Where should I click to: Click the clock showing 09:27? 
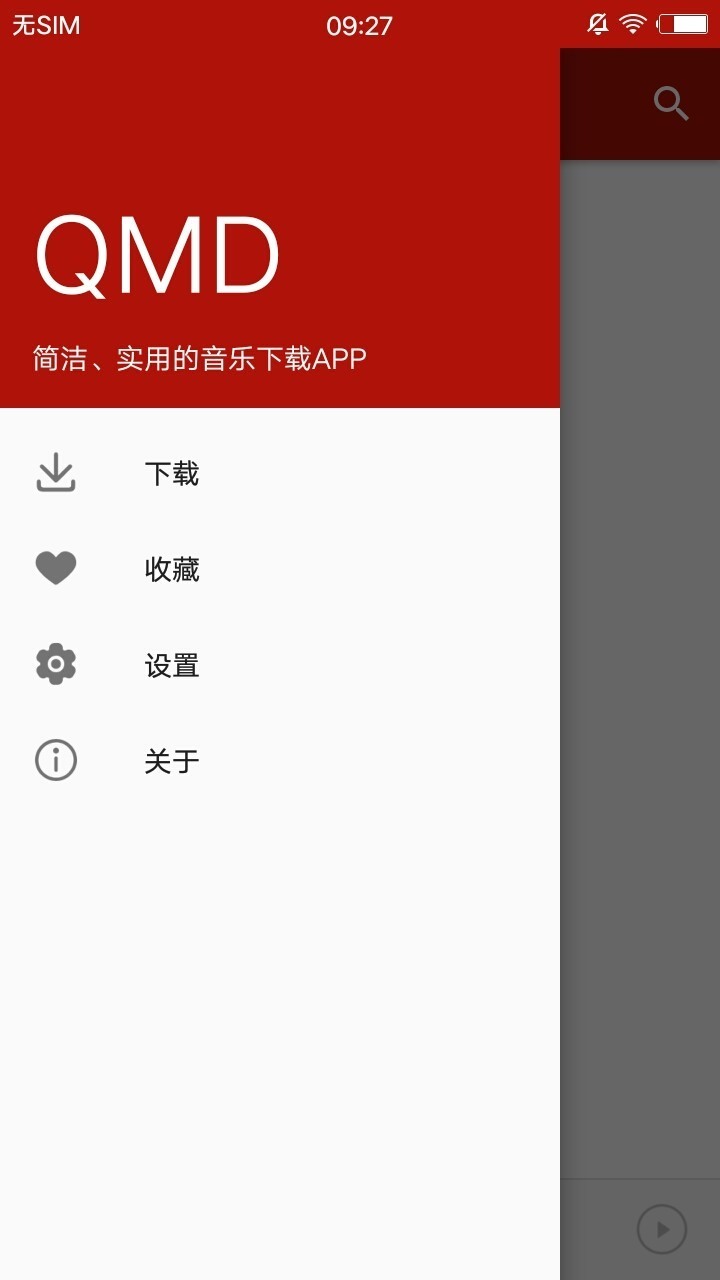click(360, 24)
